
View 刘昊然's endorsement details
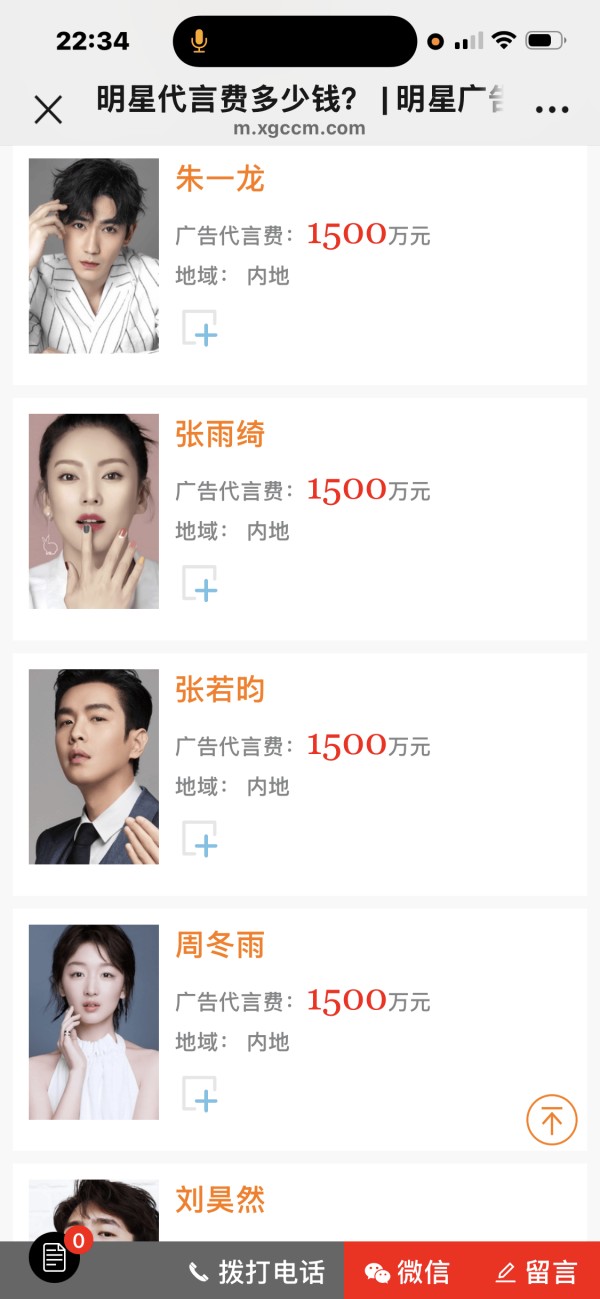220,1200
